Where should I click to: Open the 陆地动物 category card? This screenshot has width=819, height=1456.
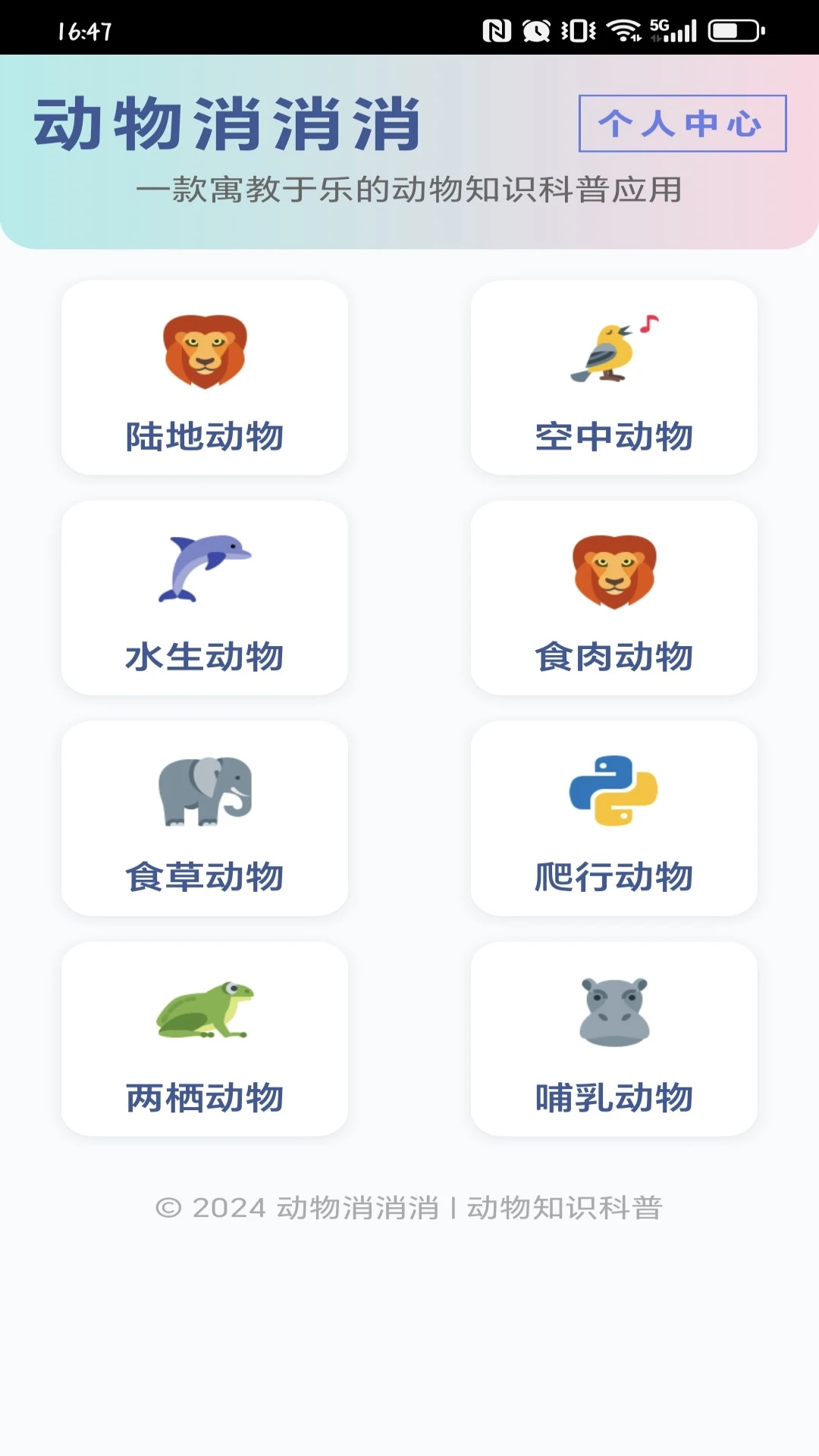205,378
